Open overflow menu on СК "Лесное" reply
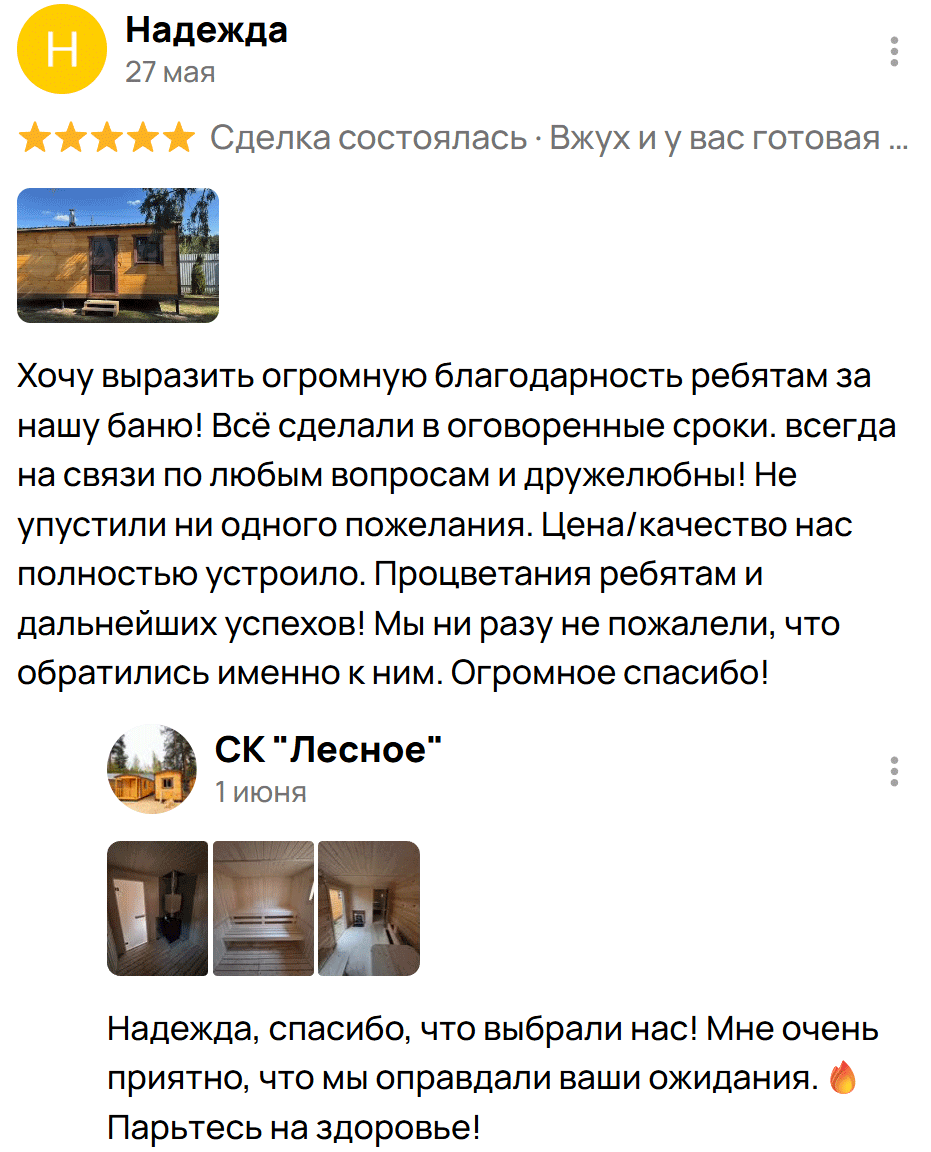This screenshot has width=931, height=1152. click(x=894, y=771)
